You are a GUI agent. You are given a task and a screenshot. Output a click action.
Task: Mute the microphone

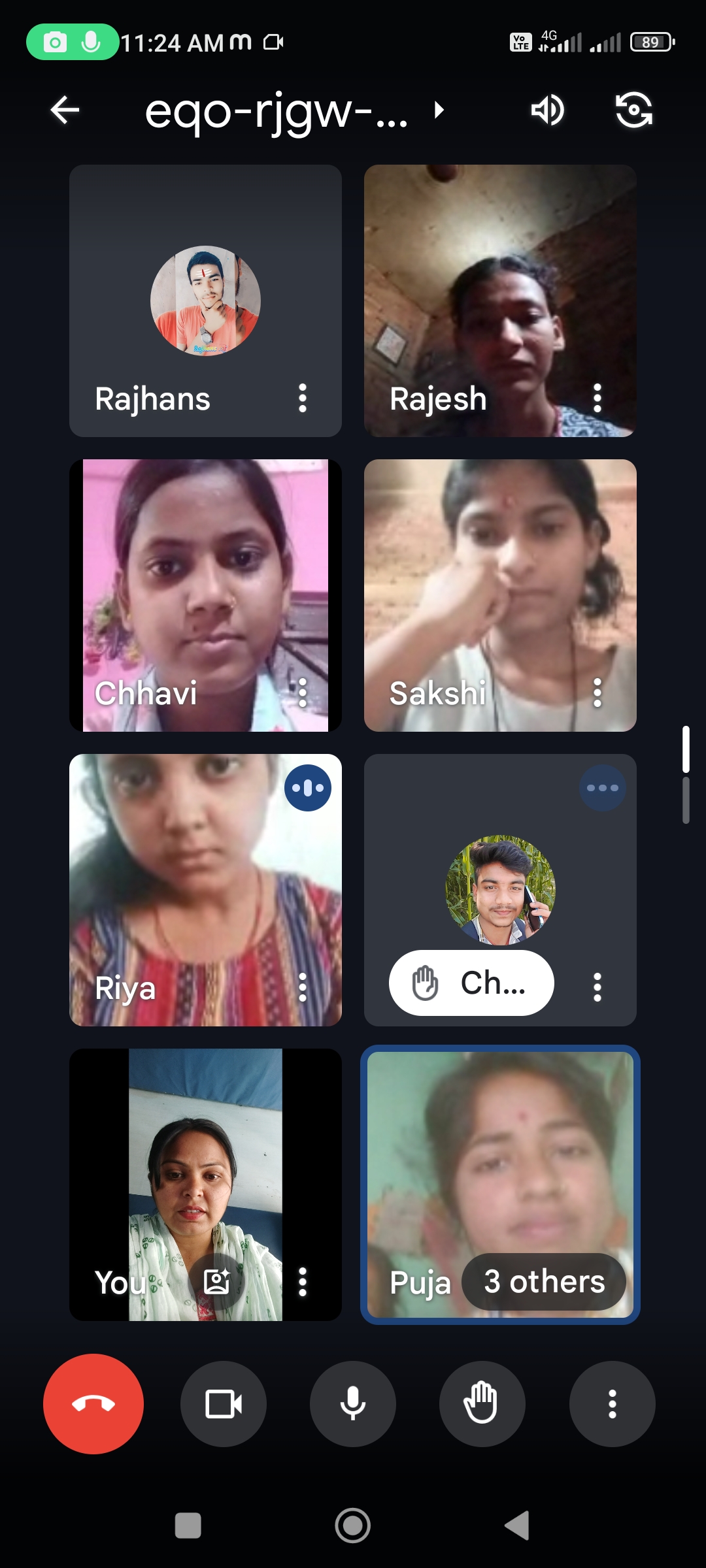(x=353, y=1404)
